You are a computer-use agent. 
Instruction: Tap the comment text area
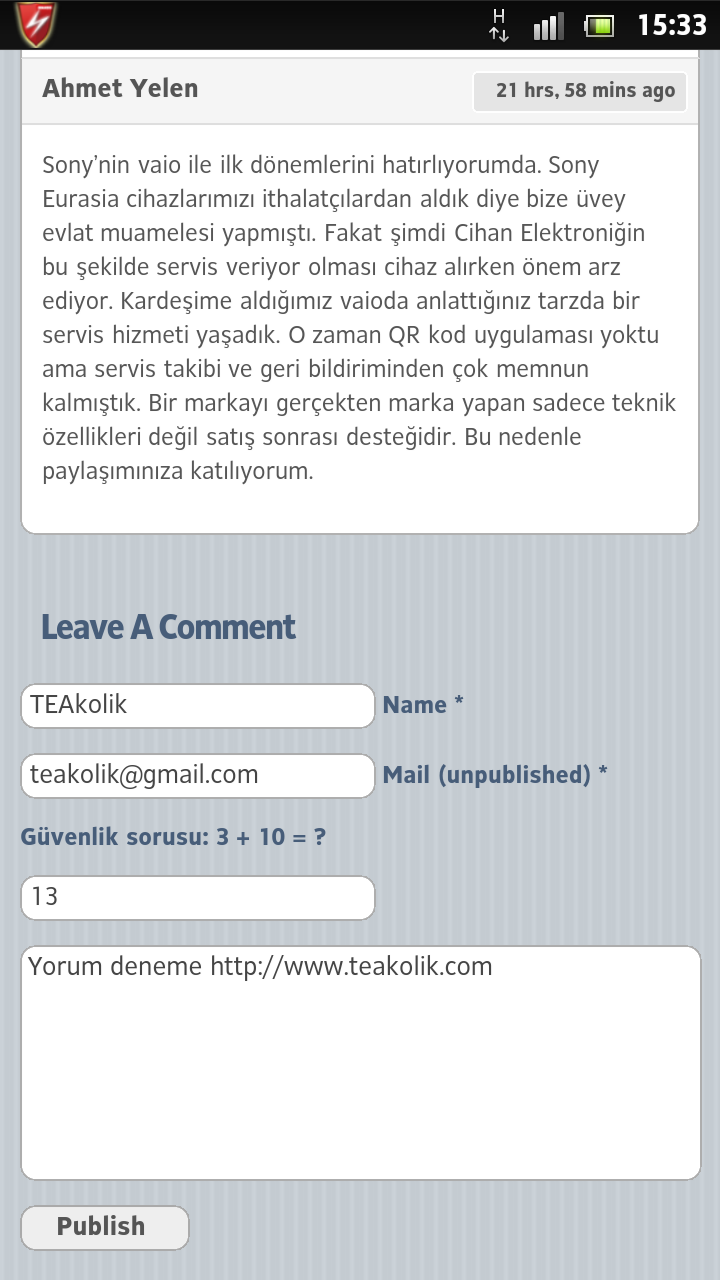[360, 1062]
